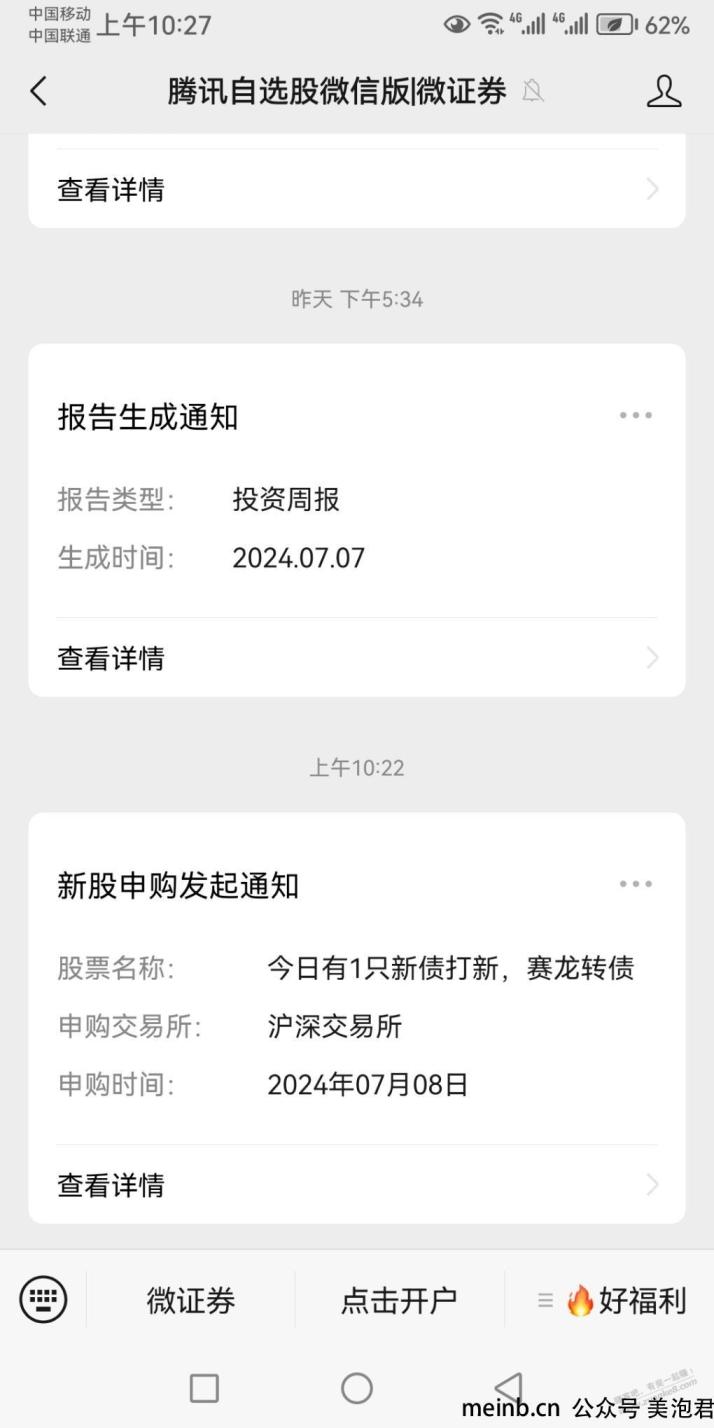Open the account profile icon
This screenshot has width=714, height=1428.
click(x=663, y=91)
